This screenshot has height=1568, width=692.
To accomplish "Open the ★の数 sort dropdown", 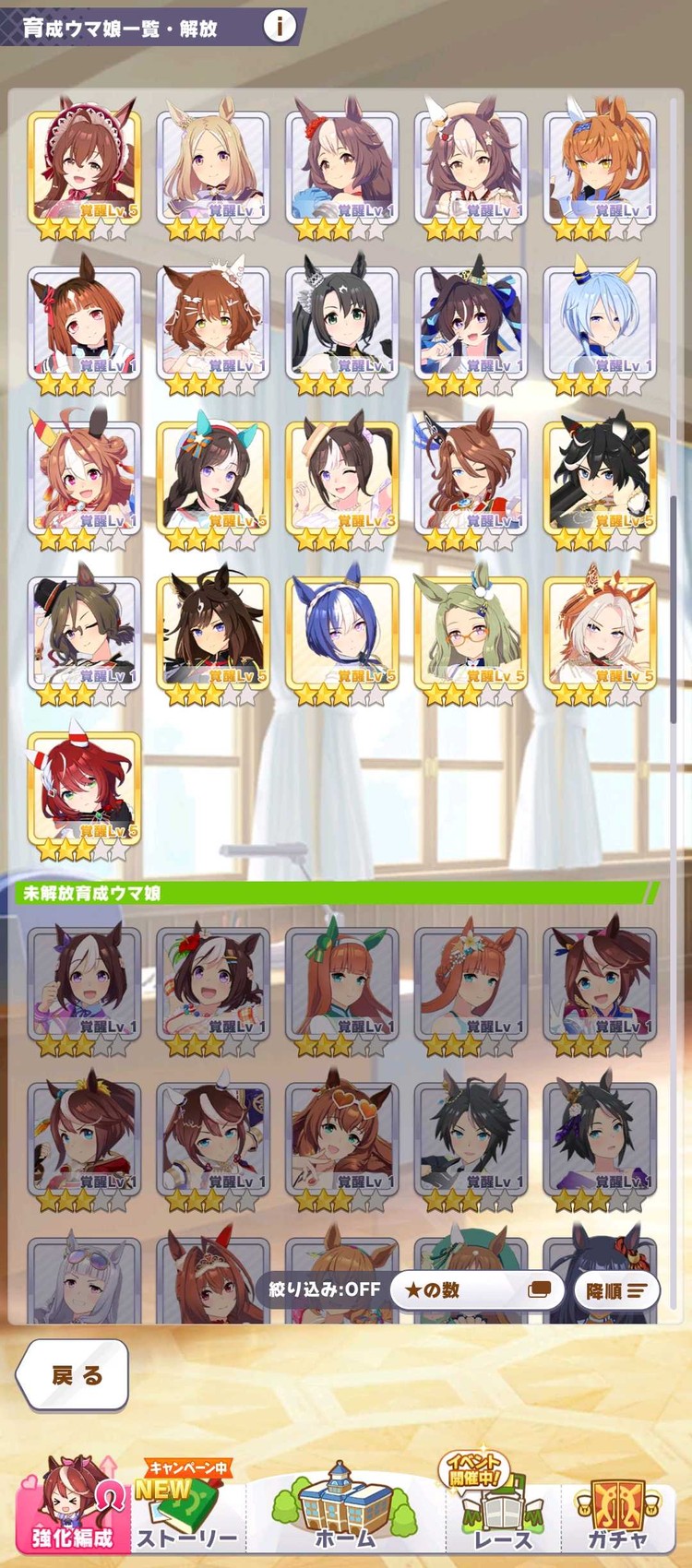I will pos(476,1289).
